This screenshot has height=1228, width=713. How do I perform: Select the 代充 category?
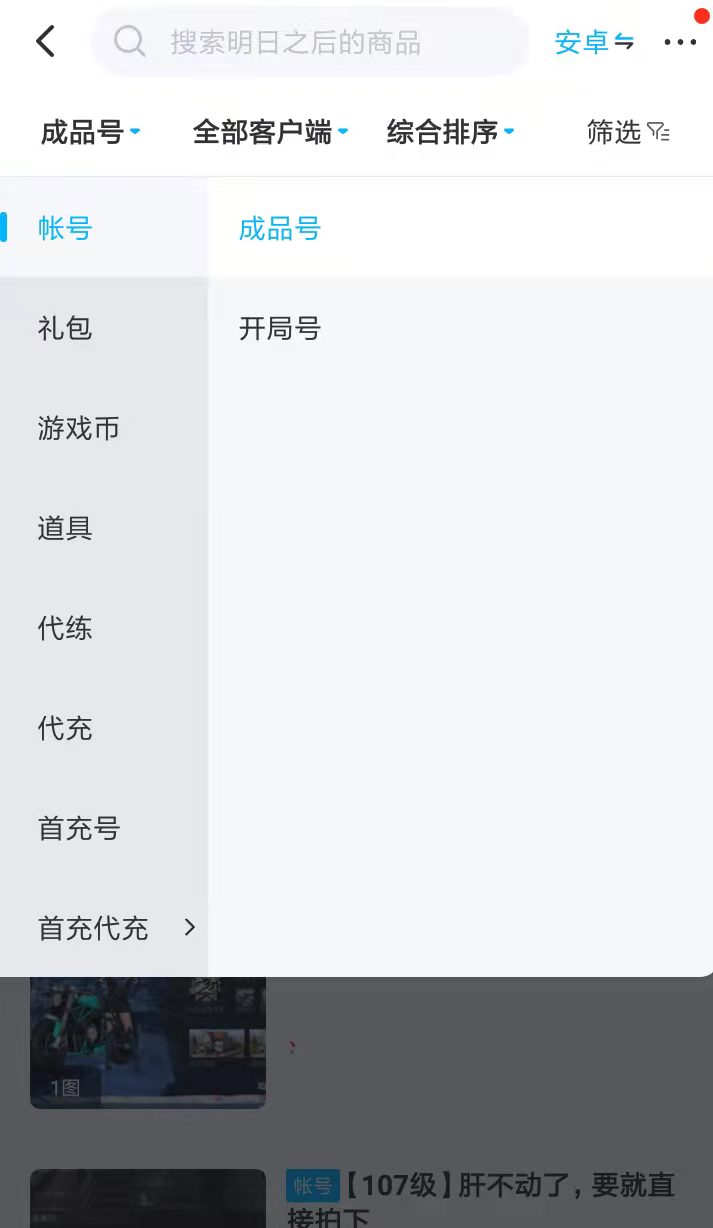tap(66, 728)
